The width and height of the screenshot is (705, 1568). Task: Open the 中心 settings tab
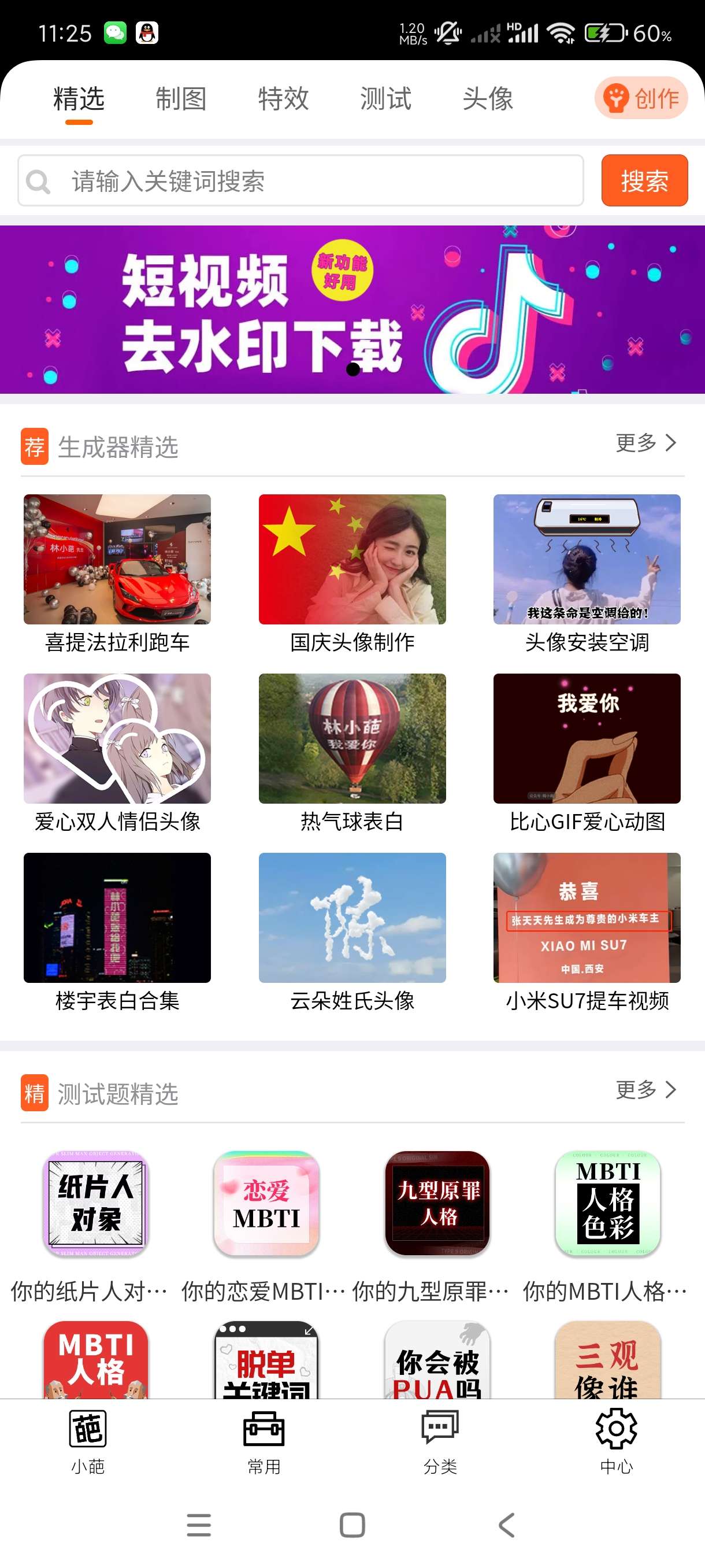coord(616,1441)
